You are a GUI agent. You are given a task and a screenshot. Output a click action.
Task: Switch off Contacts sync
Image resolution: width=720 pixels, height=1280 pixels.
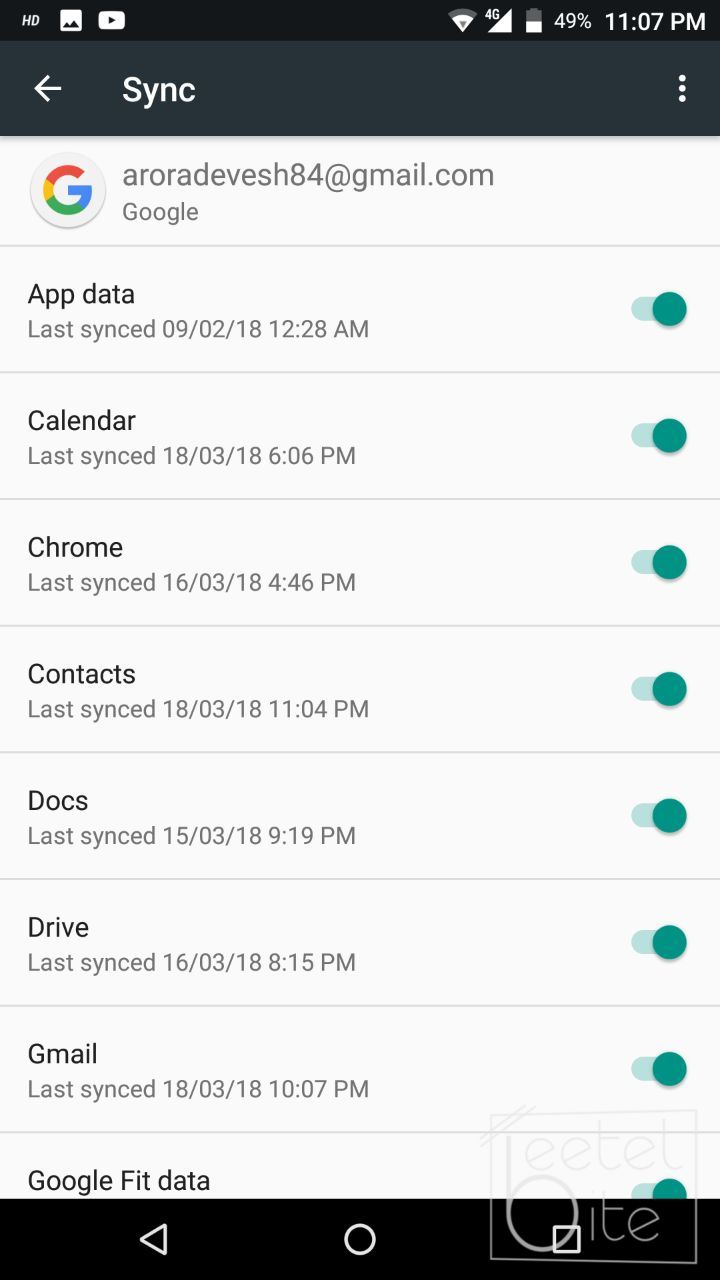point(659,689)
